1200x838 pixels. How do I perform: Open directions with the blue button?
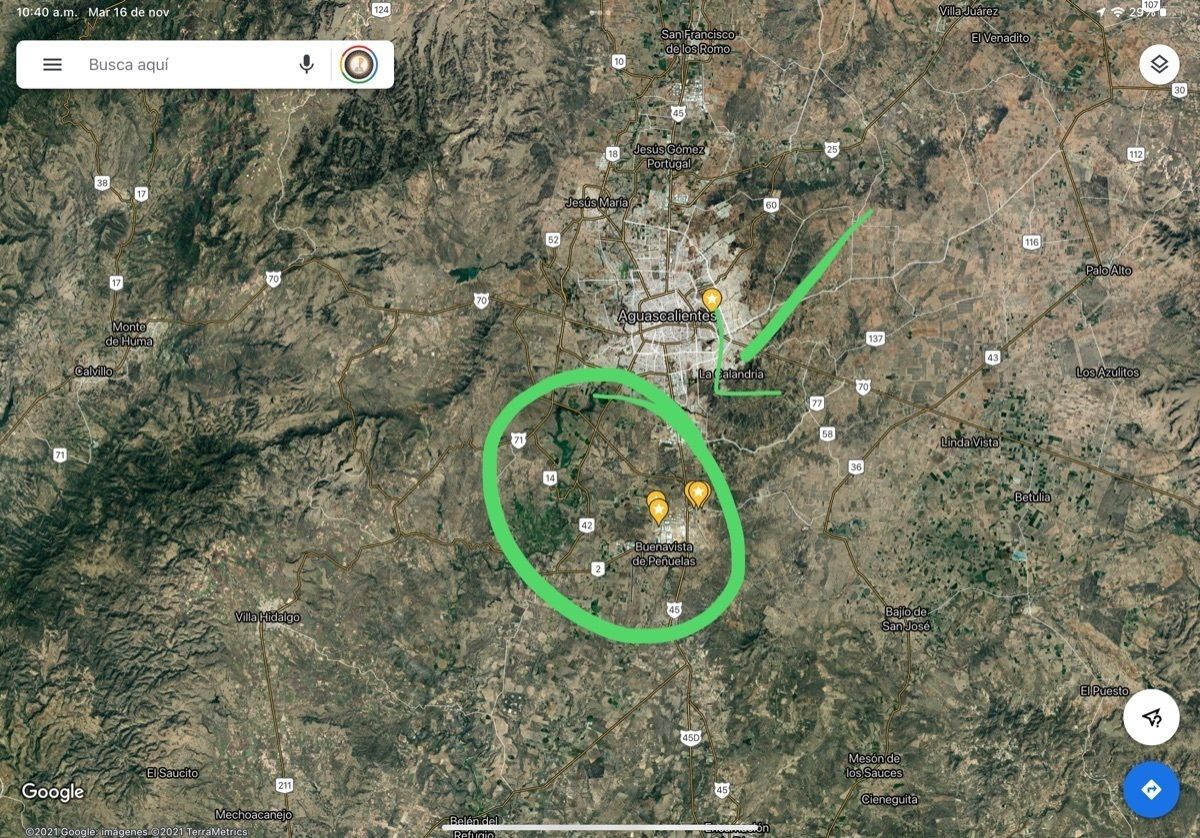[1151, 790]
